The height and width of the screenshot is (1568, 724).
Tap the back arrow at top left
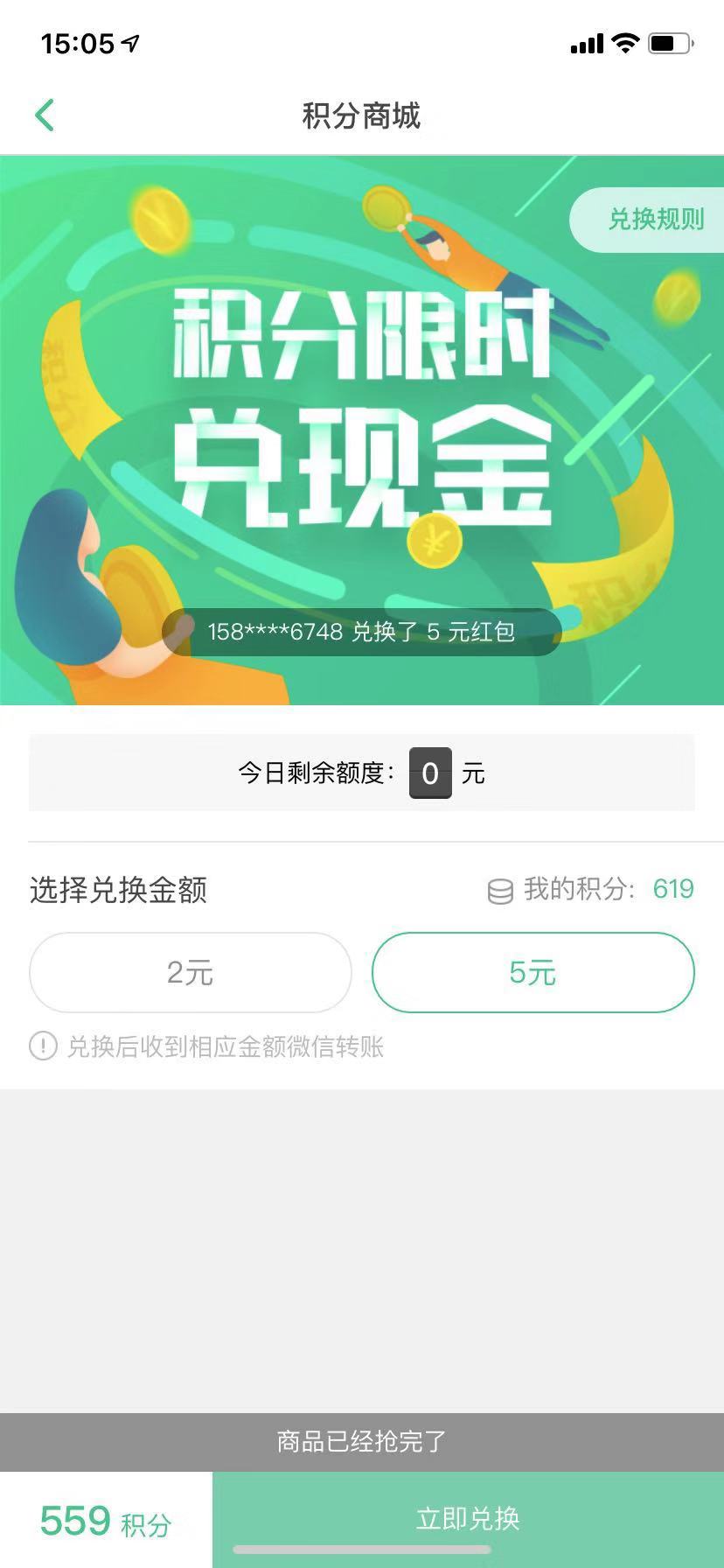pos(45,115)
